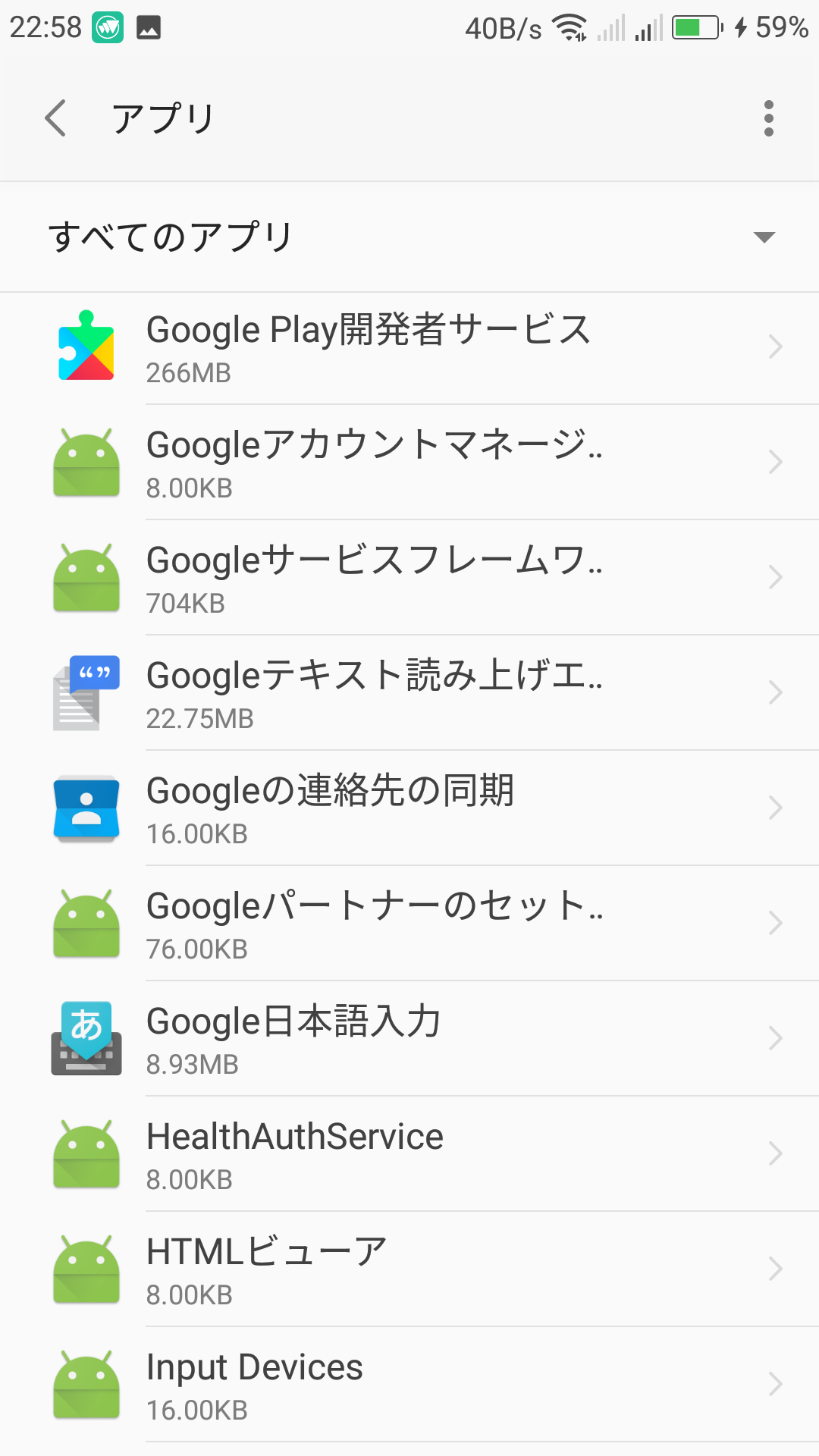819x1456 pixels.
Task: Go back from the アプリ screen
Action: coord(55,118)
